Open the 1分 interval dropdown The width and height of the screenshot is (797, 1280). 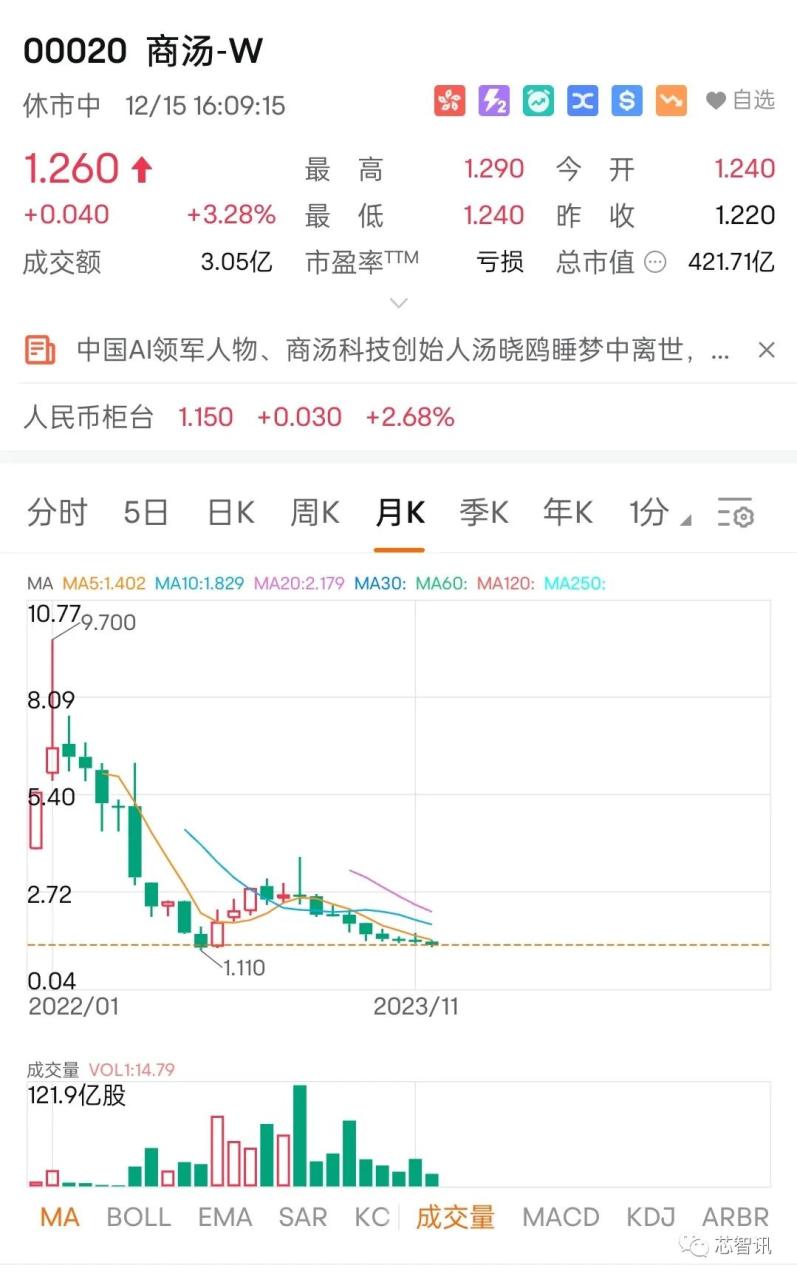pos(659,513)
